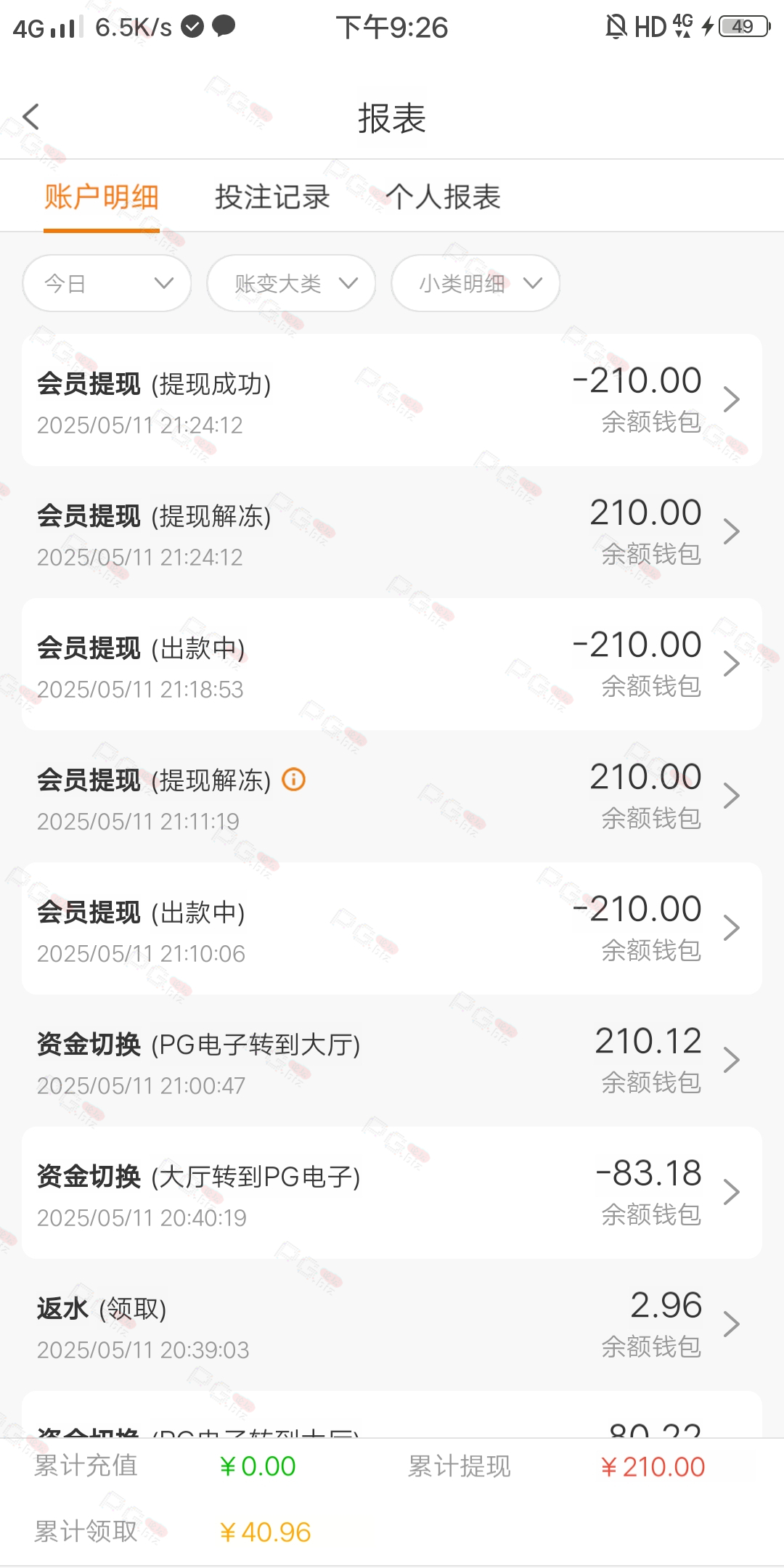
Task: Open PG电子转到大厅 record of 210.12
Action: point(392,1061)
